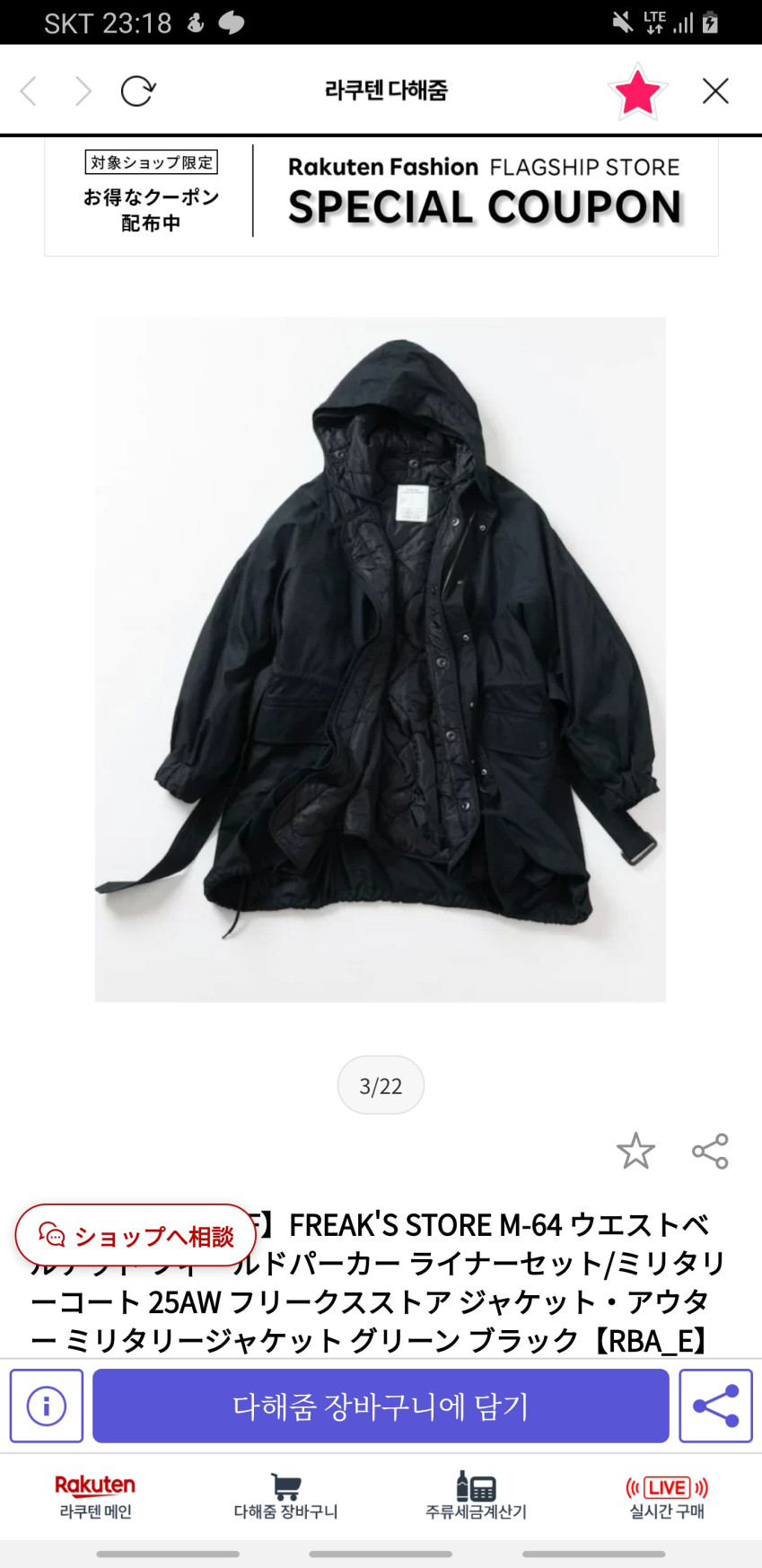Tap 다해줌 장바구니에 담기 button
The height and width of the screenshot is (1568, 762).
point(381,1406)
